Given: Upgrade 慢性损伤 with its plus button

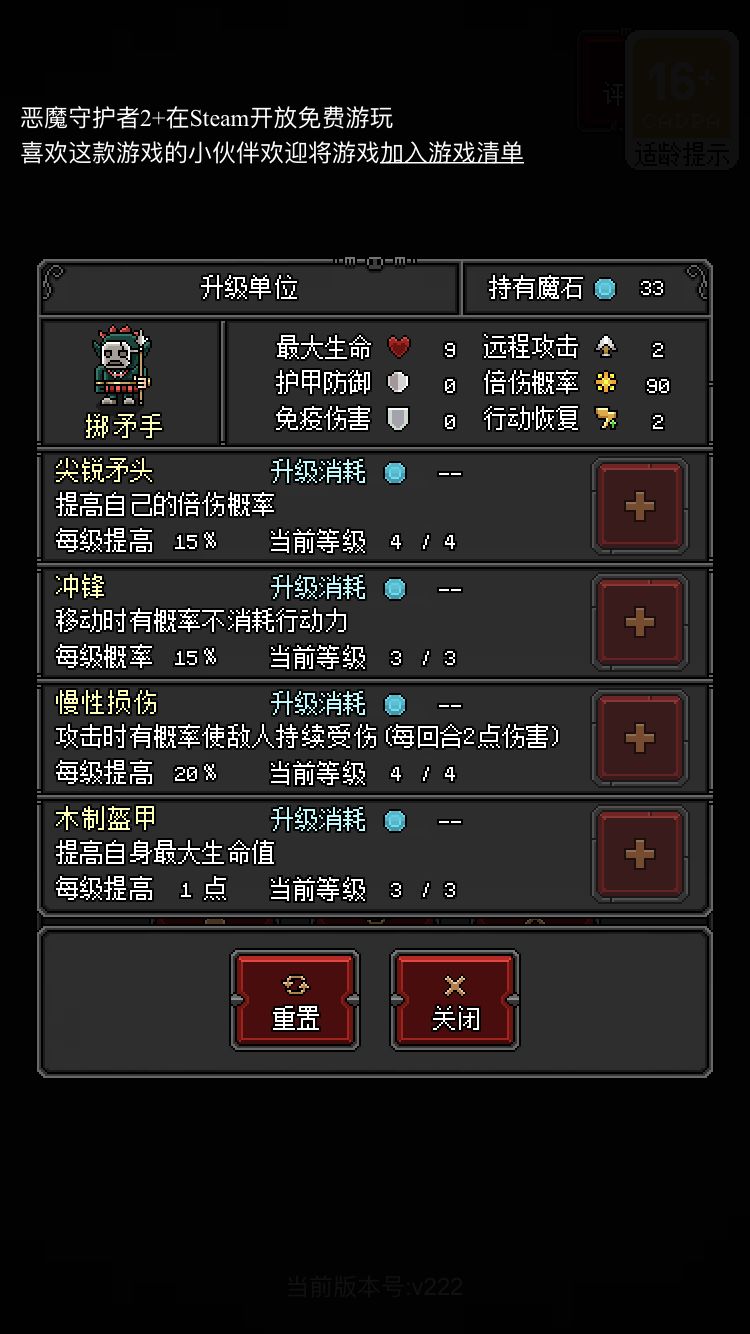Looking at the screenshot, I should tap(640, 738).
